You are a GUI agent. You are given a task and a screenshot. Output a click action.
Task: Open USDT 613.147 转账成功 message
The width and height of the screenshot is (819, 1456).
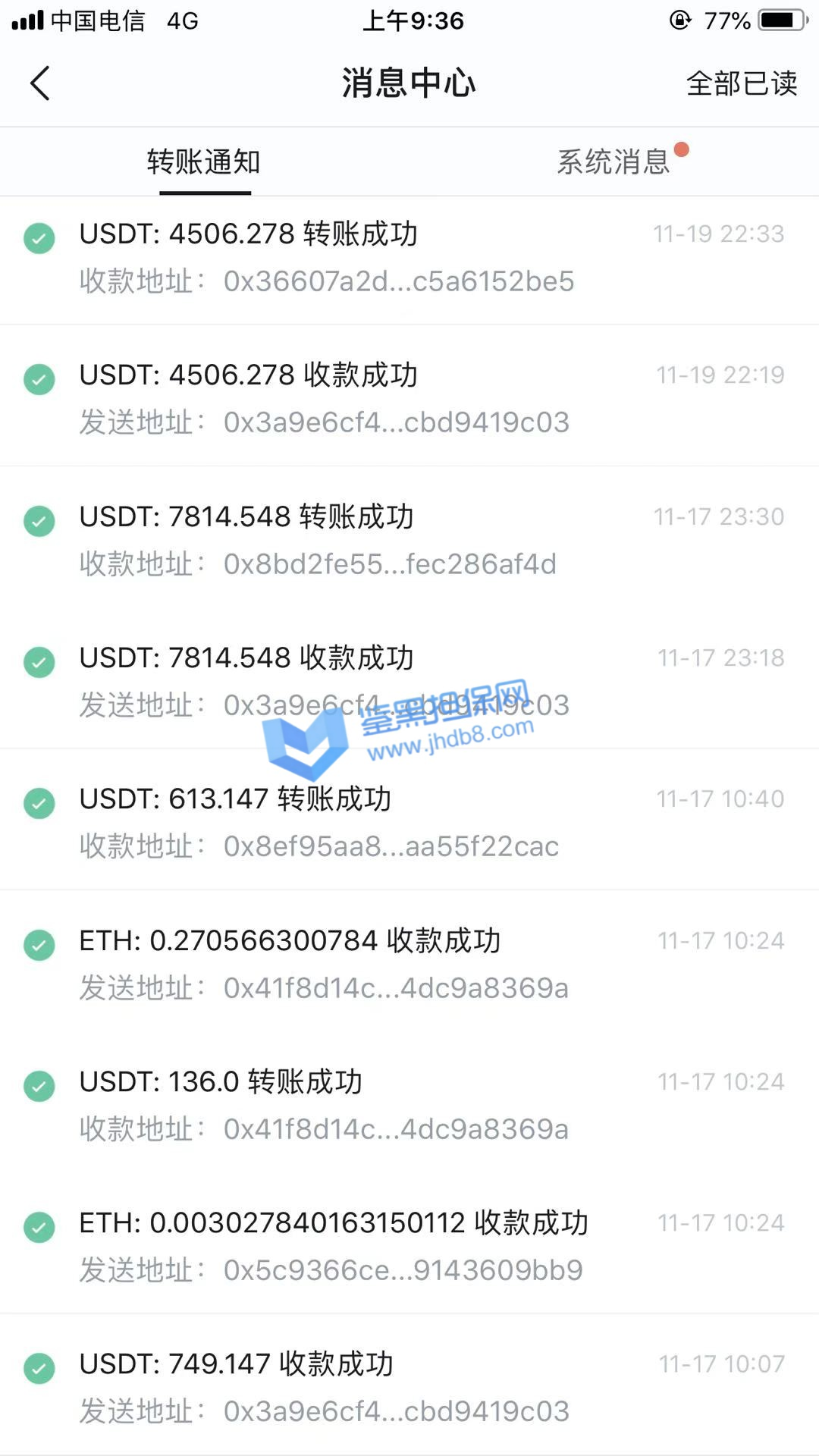click(x=409, y=822)
